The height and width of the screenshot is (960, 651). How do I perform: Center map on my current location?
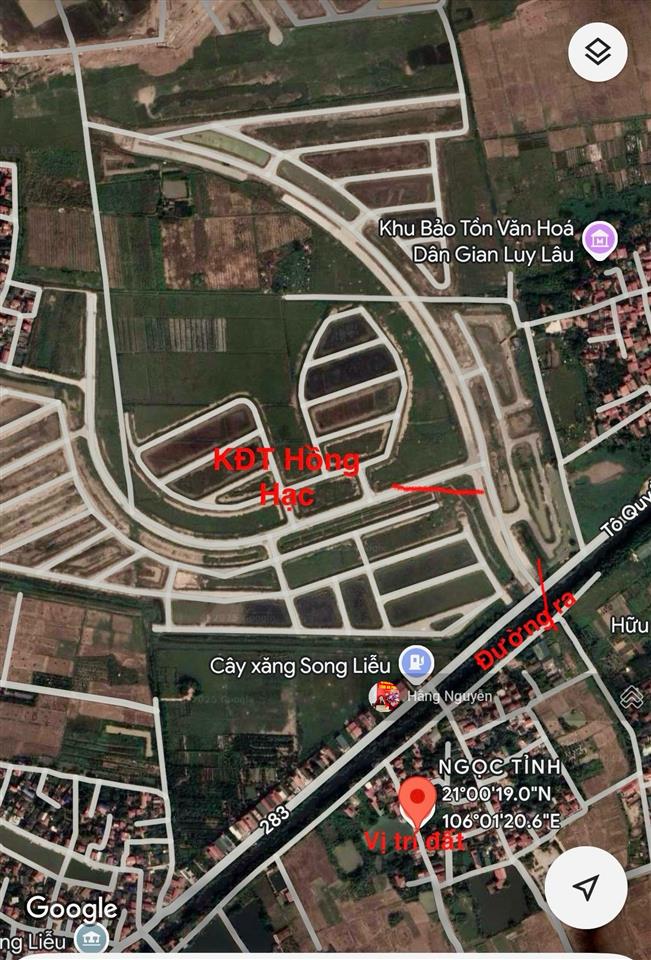point(586,886)
